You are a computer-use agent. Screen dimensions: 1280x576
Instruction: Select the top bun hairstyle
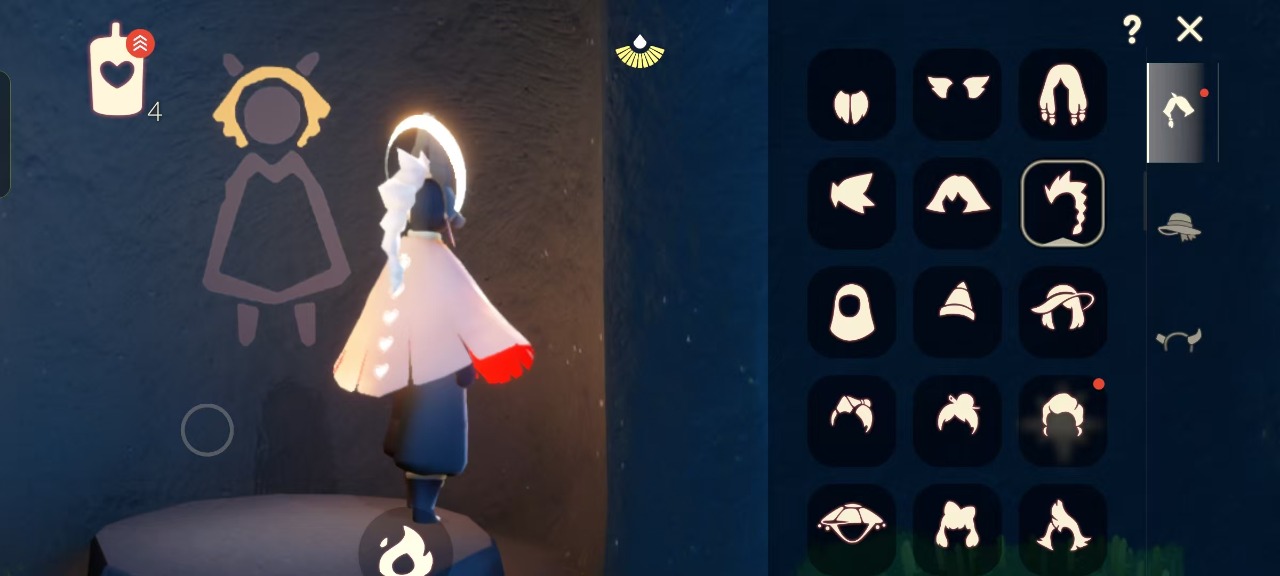click(x=957, y=420)
